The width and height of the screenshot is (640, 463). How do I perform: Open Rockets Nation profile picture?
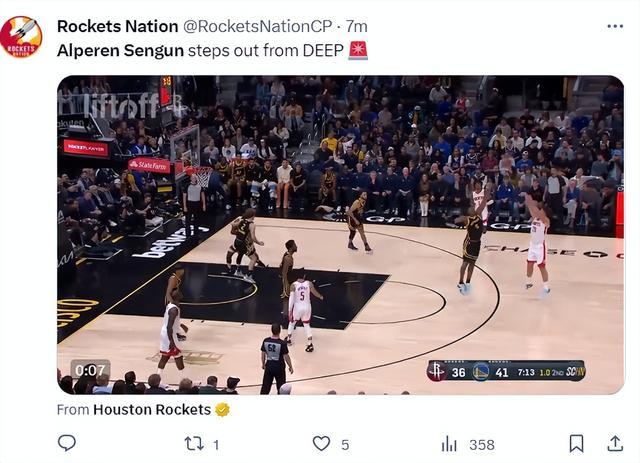coord(21,37)
